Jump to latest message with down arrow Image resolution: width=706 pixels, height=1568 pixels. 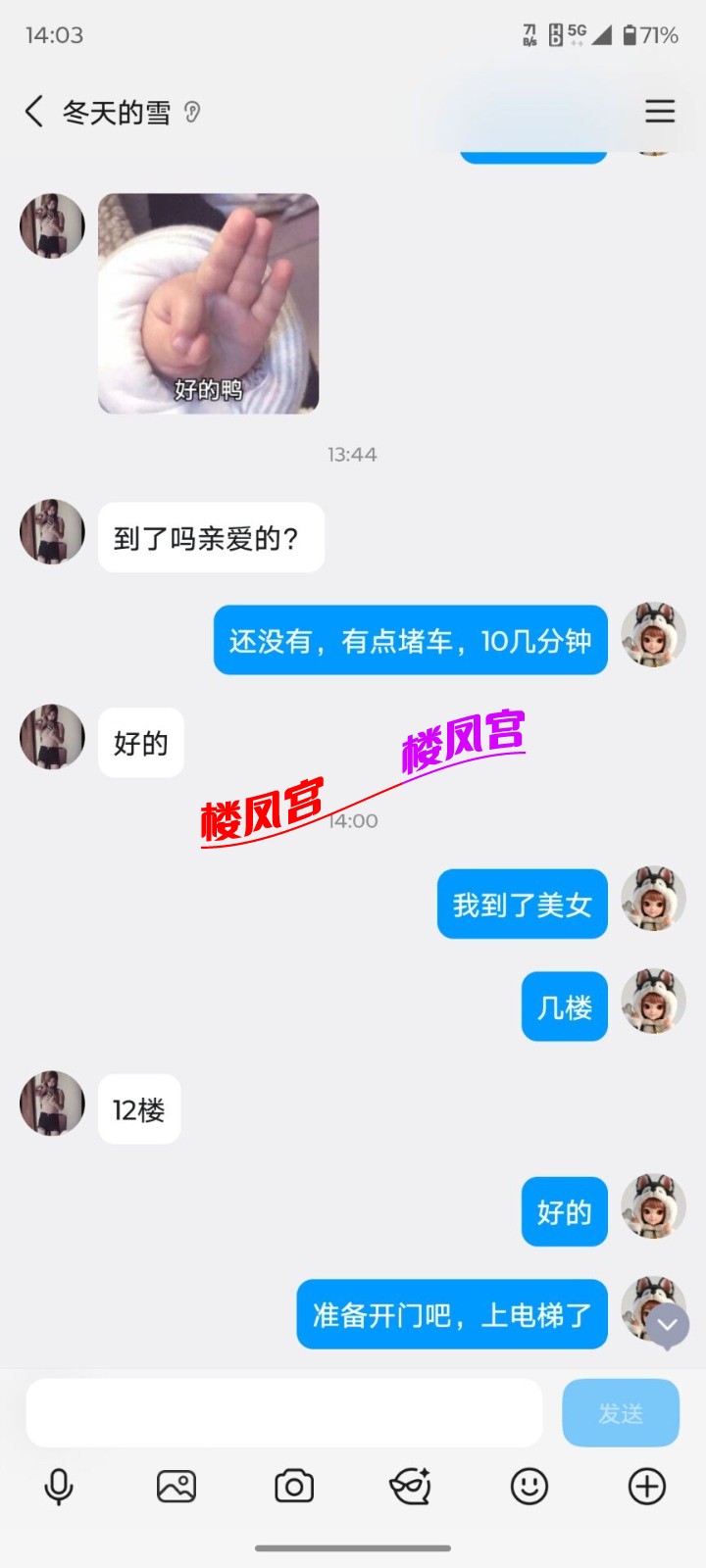point(668,1326)
